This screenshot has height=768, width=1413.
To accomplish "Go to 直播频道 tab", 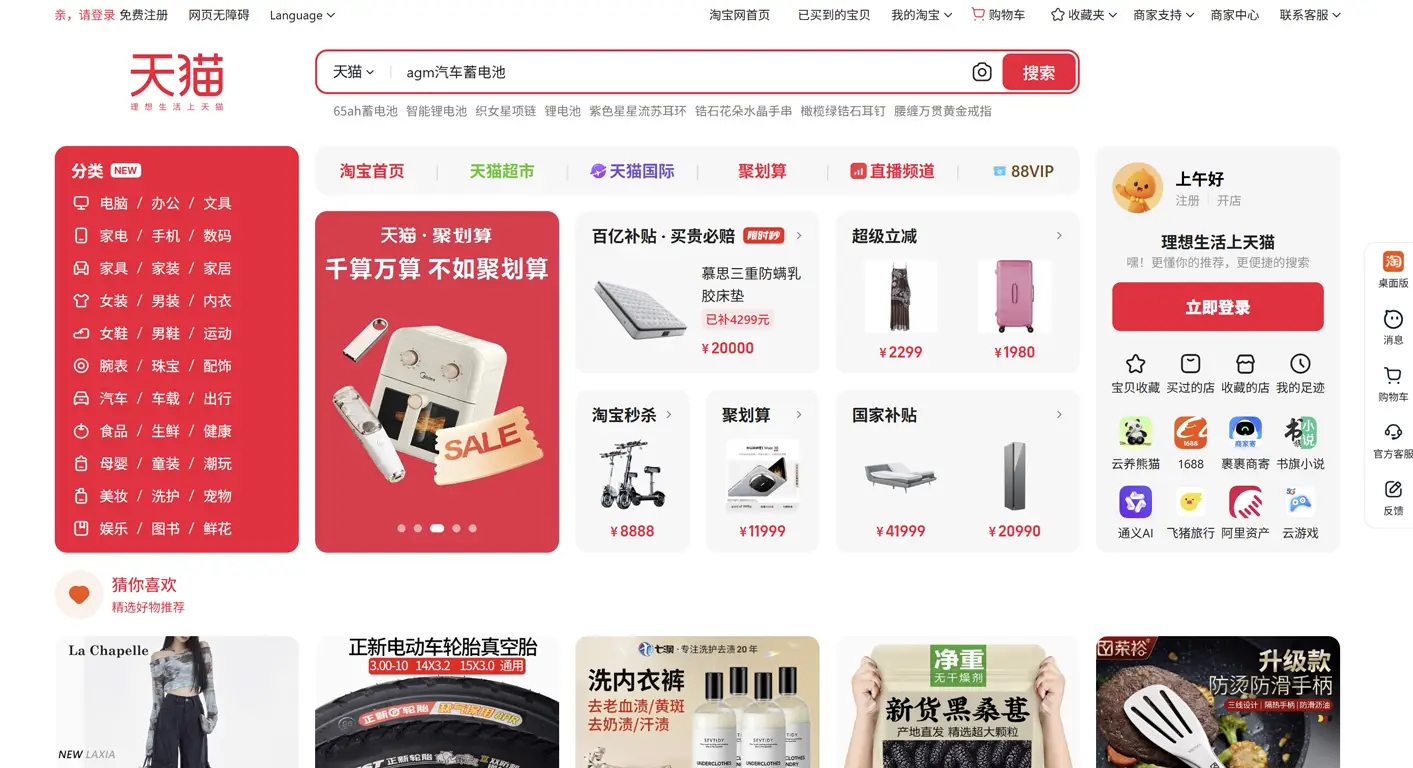I will click(x=892, y=171).
